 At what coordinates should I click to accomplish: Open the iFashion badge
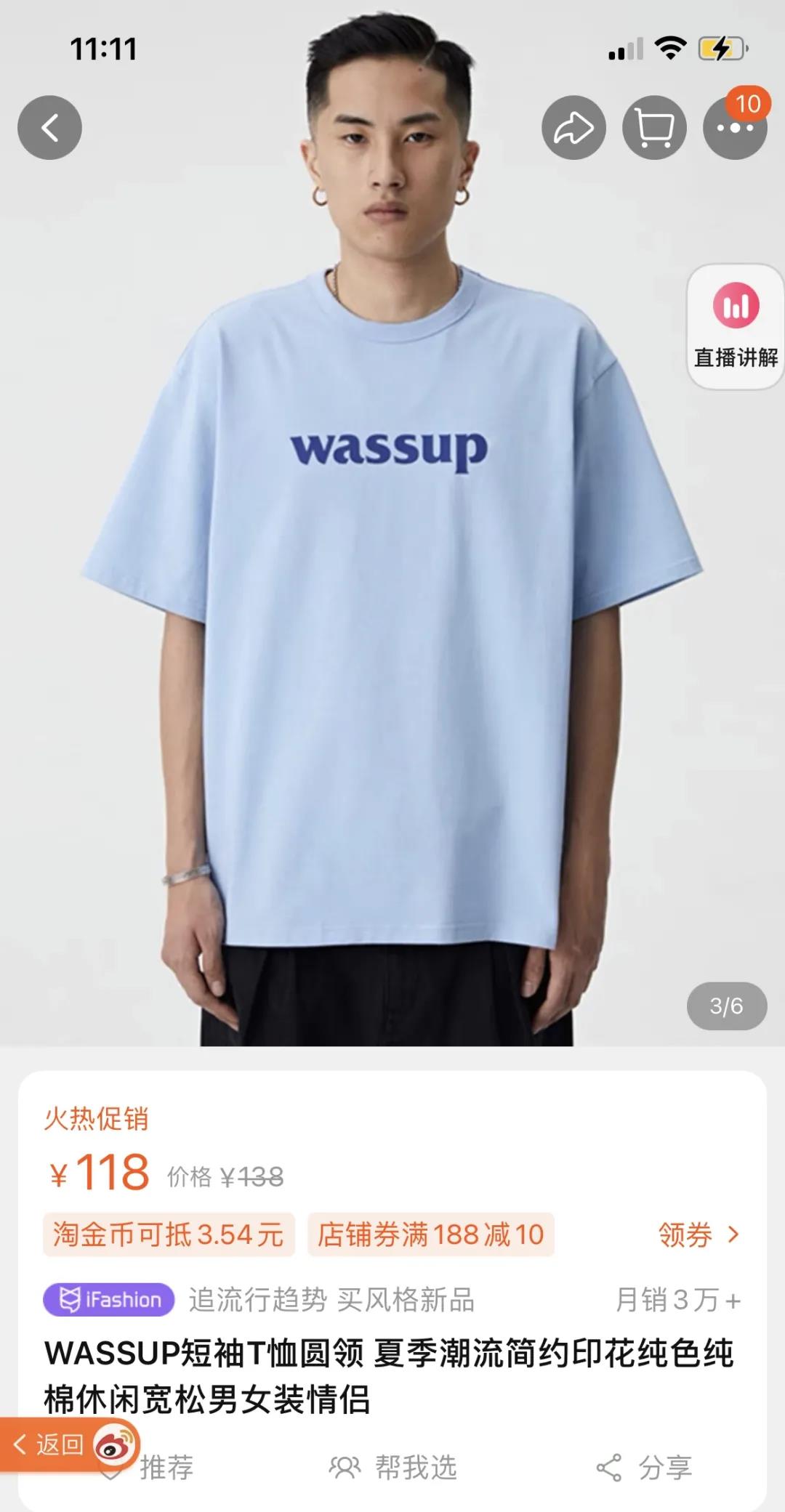109,1300
